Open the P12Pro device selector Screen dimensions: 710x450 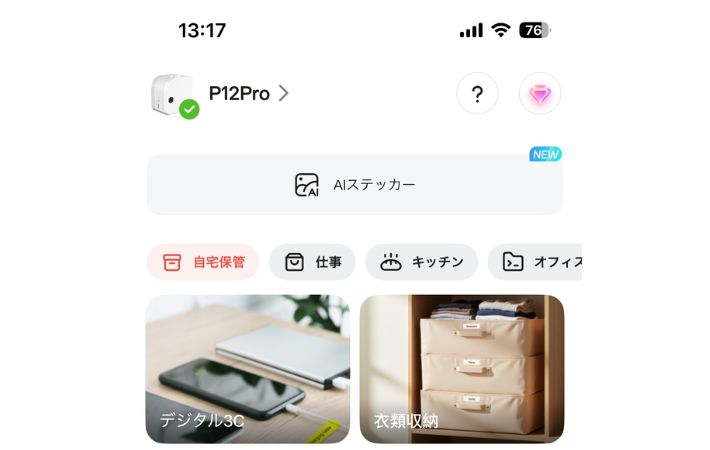238,94
